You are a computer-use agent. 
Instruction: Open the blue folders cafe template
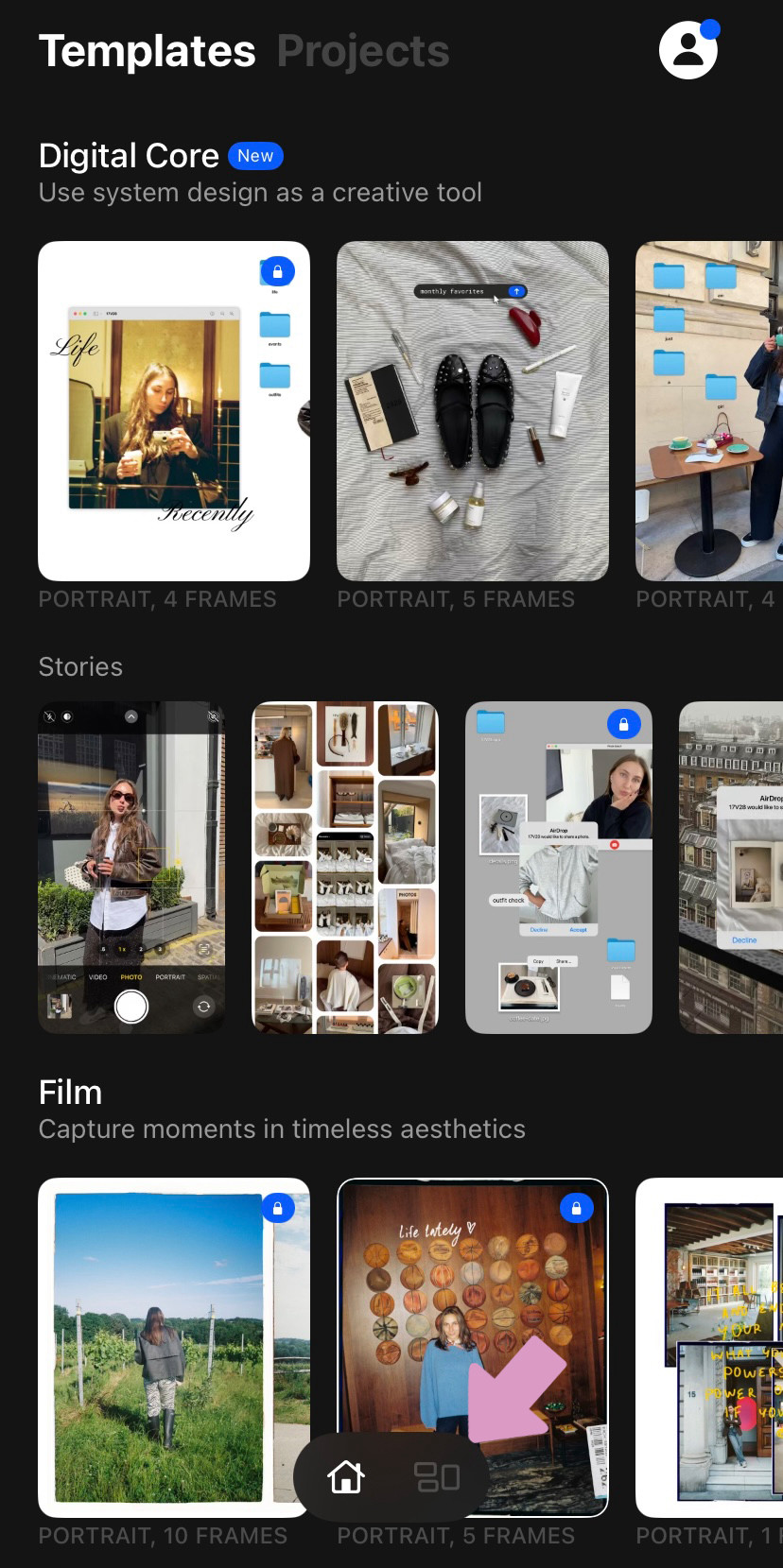click(x=709, y=410)
